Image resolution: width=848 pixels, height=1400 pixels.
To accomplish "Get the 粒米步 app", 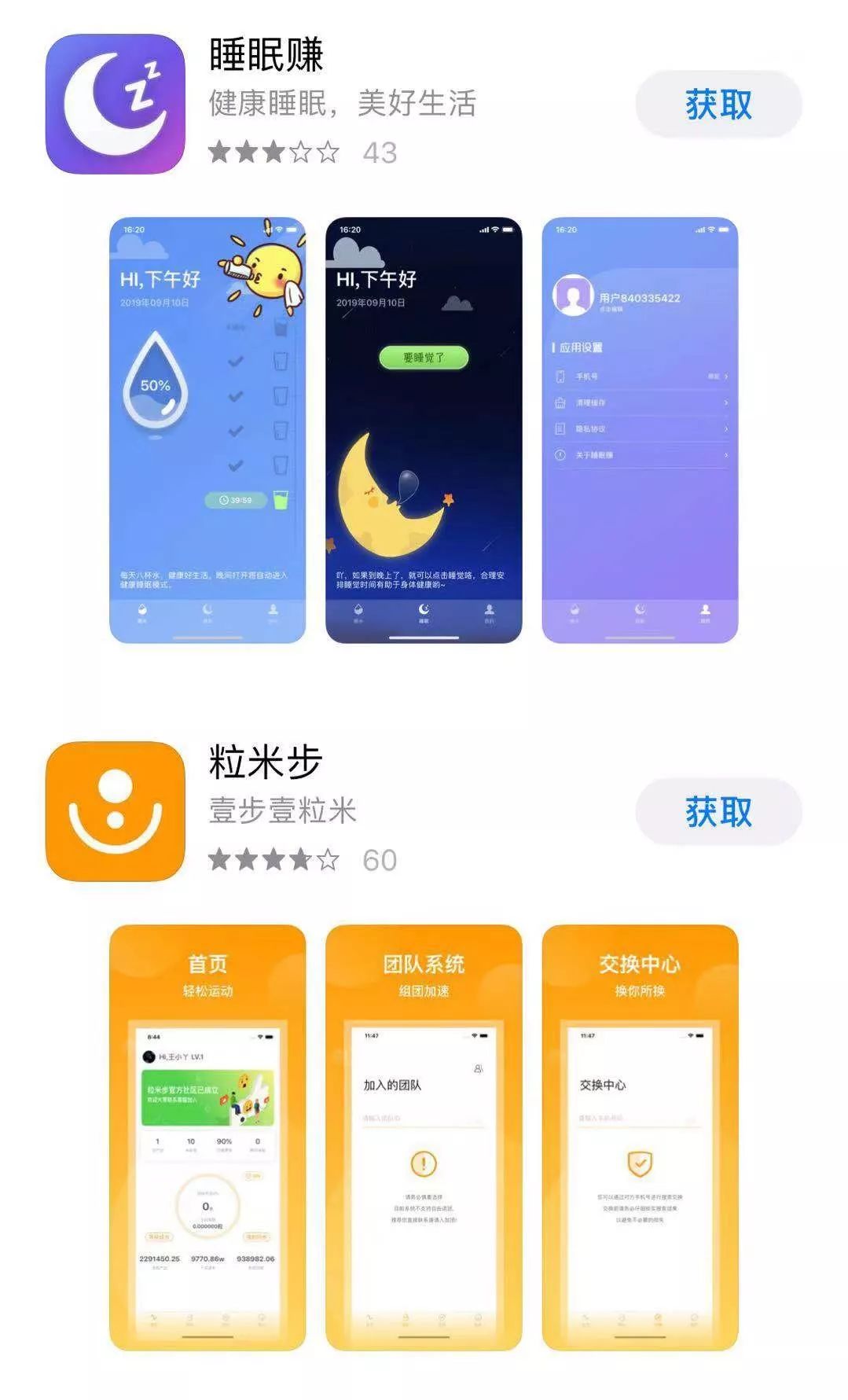I will [718, 812].
